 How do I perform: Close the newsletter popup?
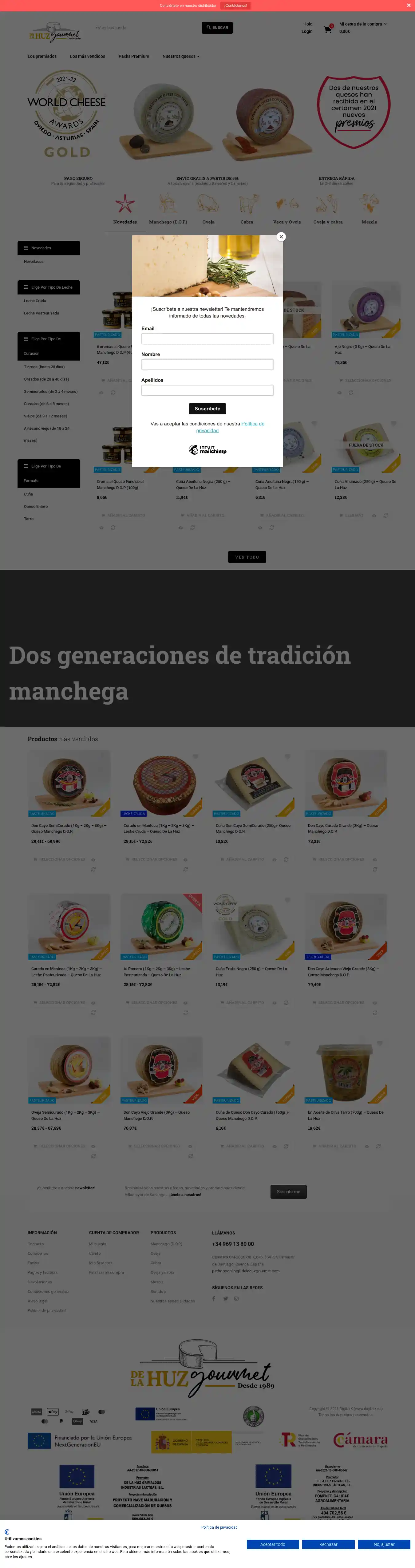(x=281, y=237)
